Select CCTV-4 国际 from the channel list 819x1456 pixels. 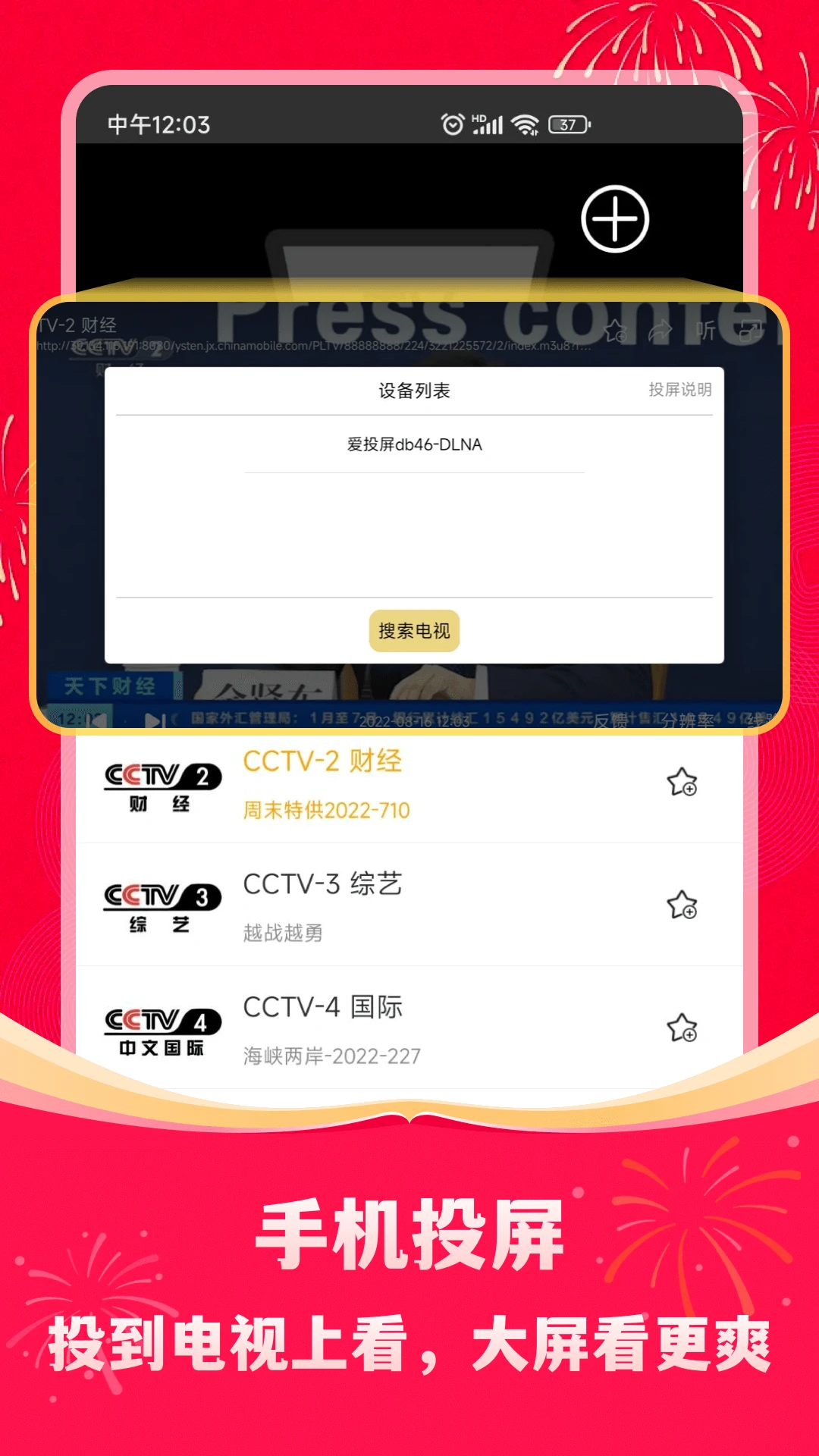pos(325,1007)
